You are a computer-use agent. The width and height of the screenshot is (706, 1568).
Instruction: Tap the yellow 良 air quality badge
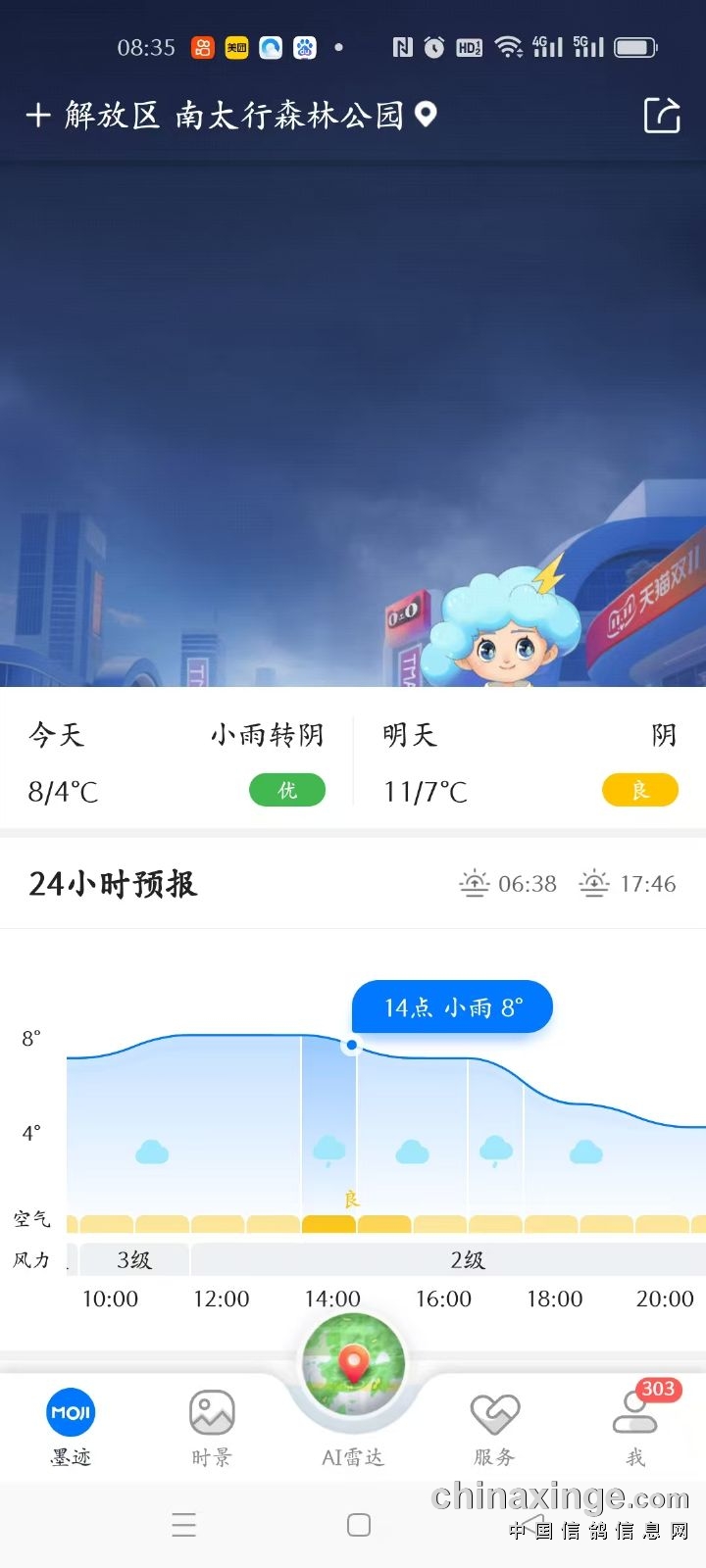coord(639,790)
